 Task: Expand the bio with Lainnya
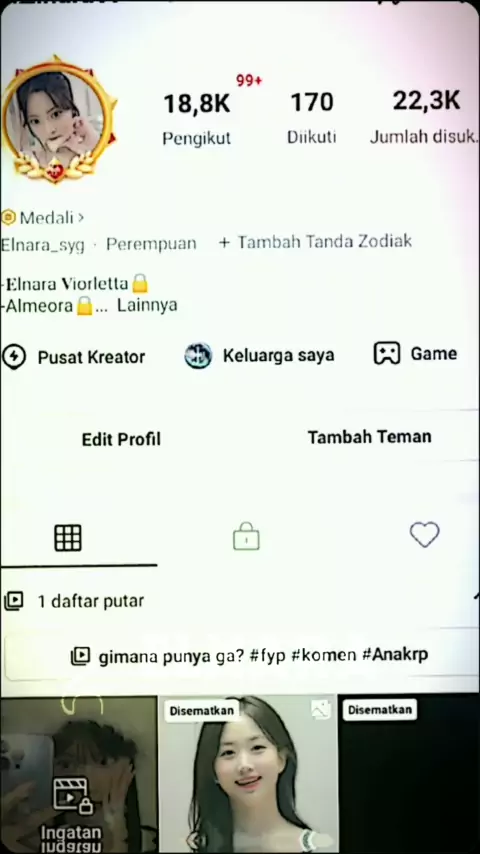147,305
